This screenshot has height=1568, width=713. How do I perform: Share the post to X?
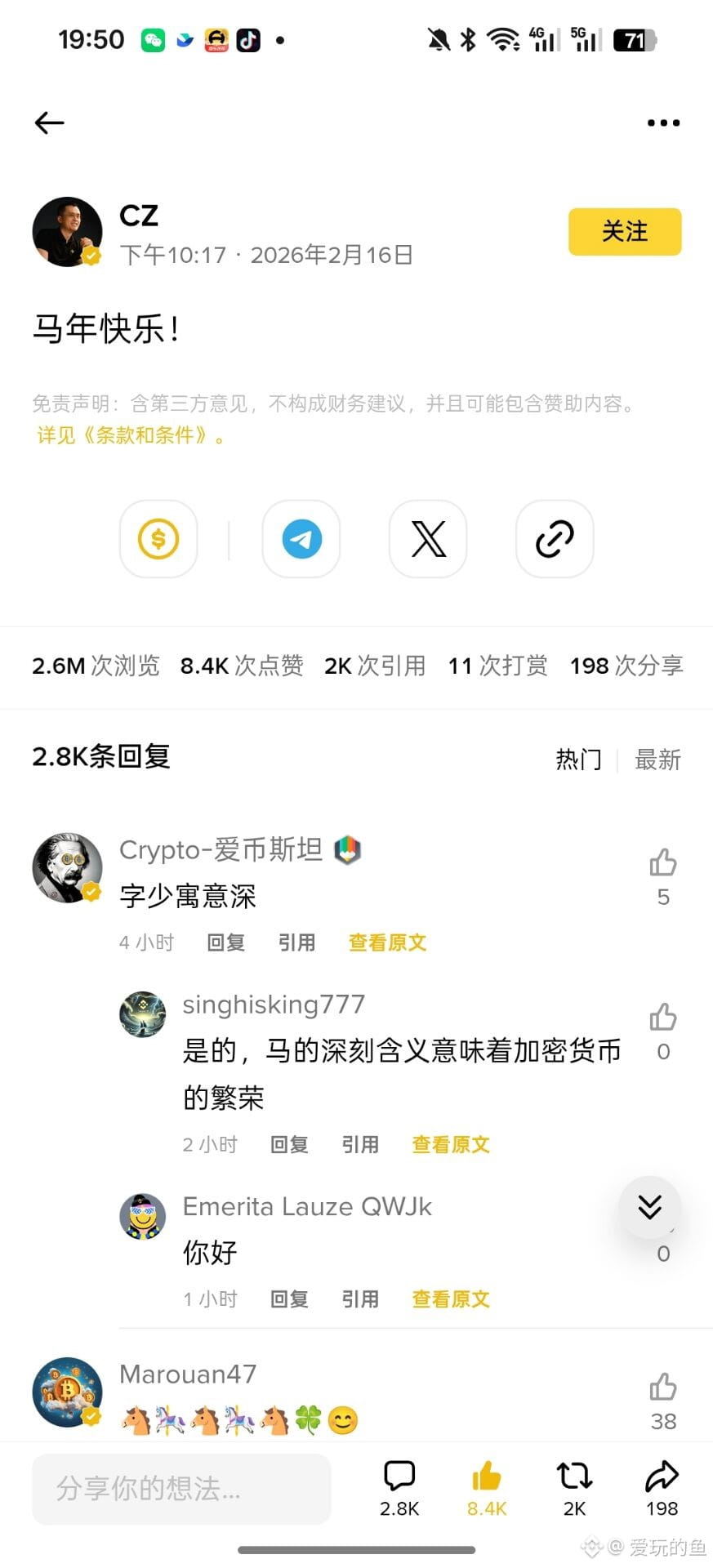tap(428, 539)
